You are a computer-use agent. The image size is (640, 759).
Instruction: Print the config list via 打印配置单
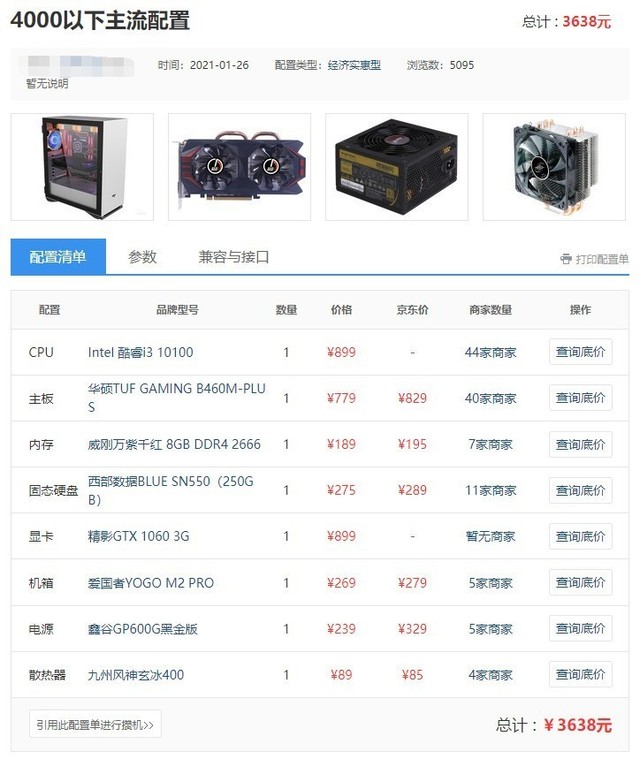(594, 259)
